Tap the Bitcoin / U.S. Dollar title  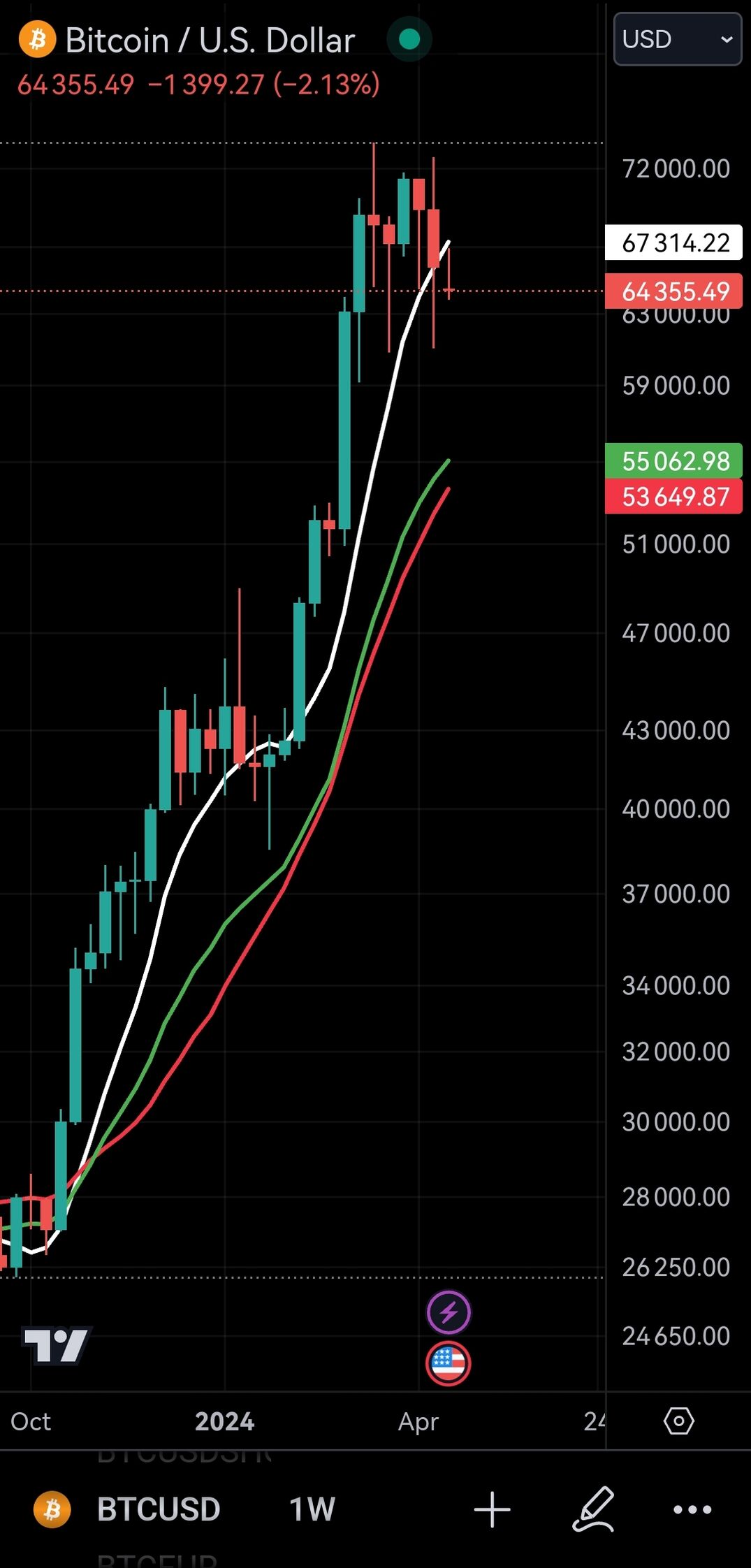pyautogui.click(x=210, y=41)
